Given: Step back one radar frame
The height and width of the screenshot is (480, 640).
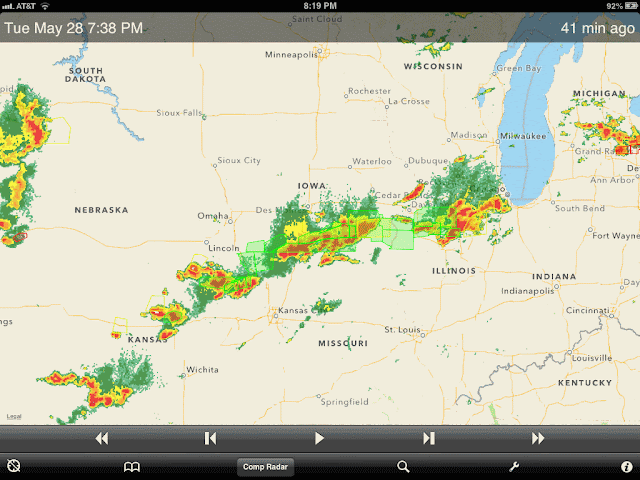Looking at the screenshot, I should [x=210, y=438].
